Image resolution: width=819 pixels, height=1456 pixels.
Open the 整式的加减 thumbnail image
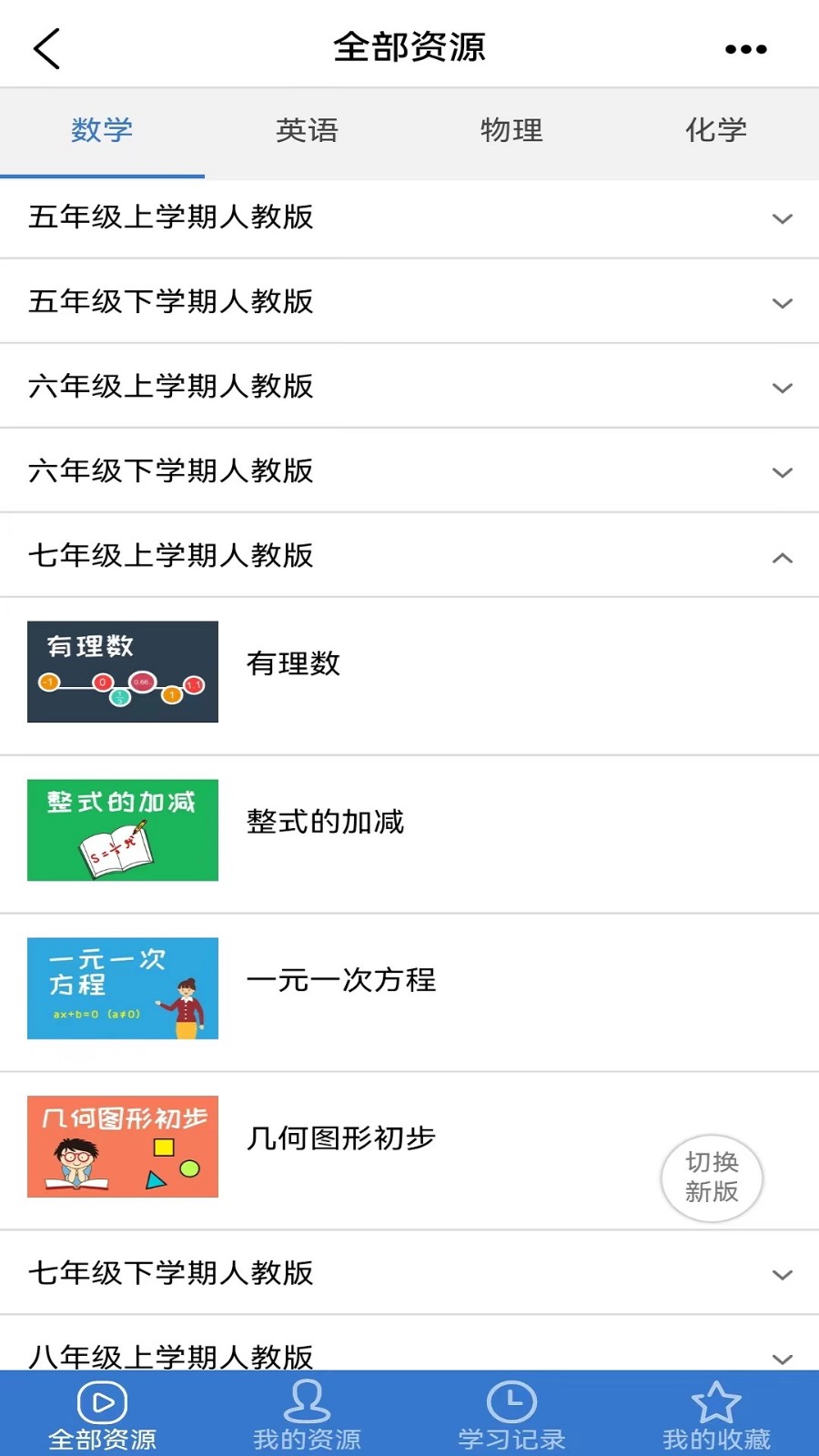click(x=123, y=829)
